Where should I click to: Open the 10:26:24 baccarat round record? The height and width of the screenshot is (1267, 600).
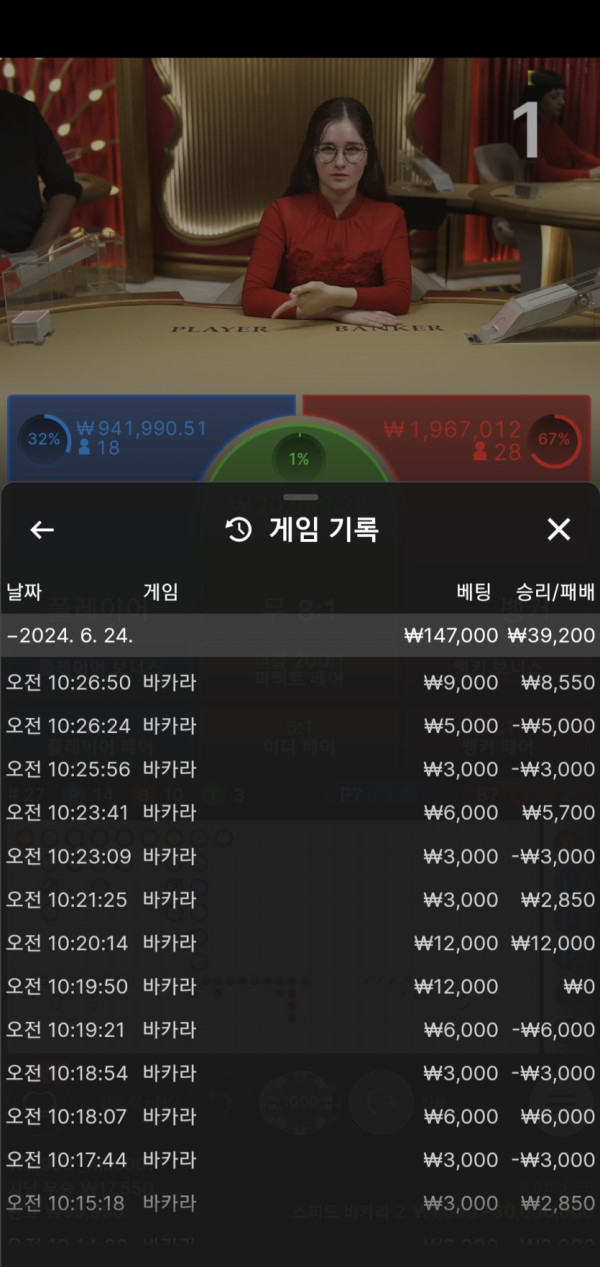(300, 726)
